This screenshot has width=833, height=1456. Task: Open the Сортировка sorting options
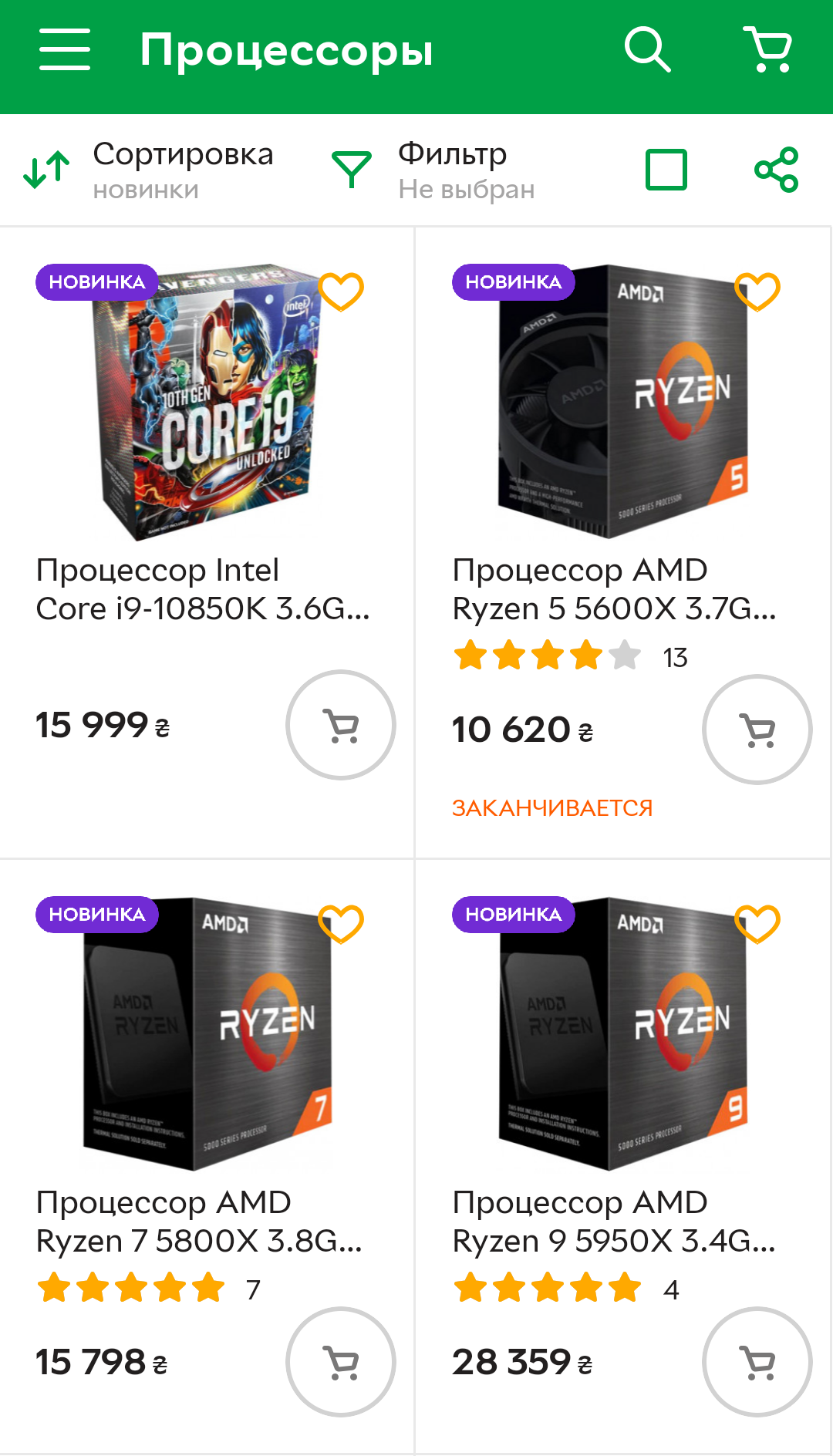148,170
